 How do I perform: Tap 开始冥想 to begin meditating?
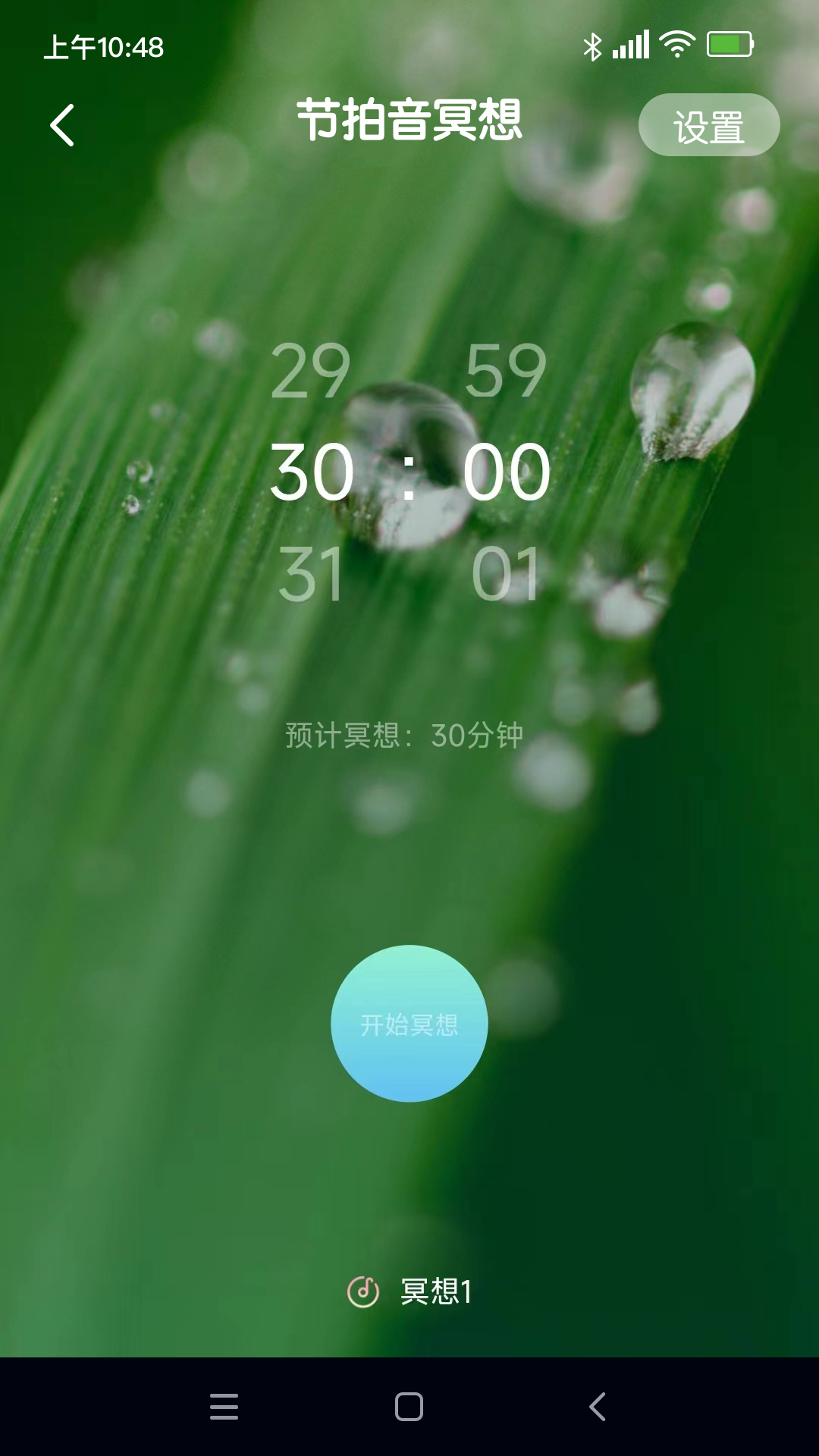click(x=408, y=1024)
